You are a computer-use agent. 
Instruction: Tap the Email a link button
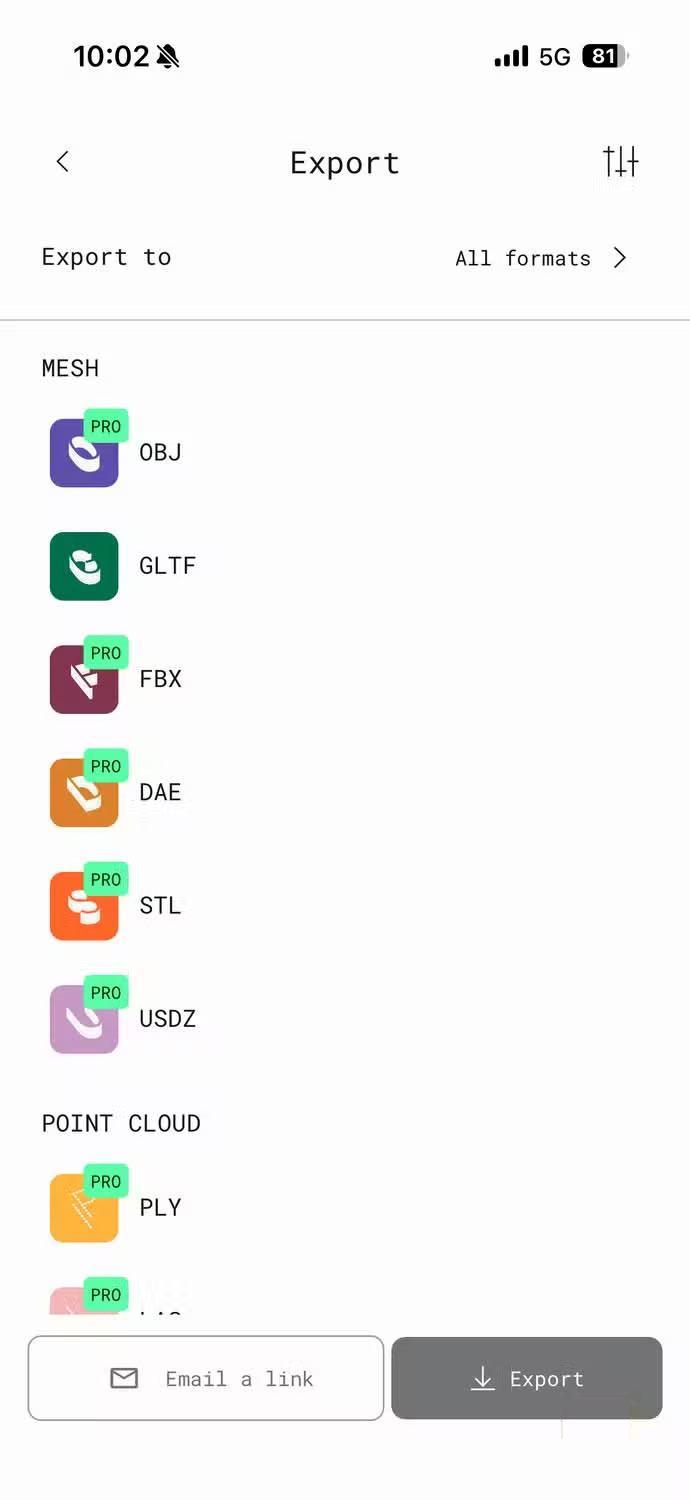coord(206,1378)
